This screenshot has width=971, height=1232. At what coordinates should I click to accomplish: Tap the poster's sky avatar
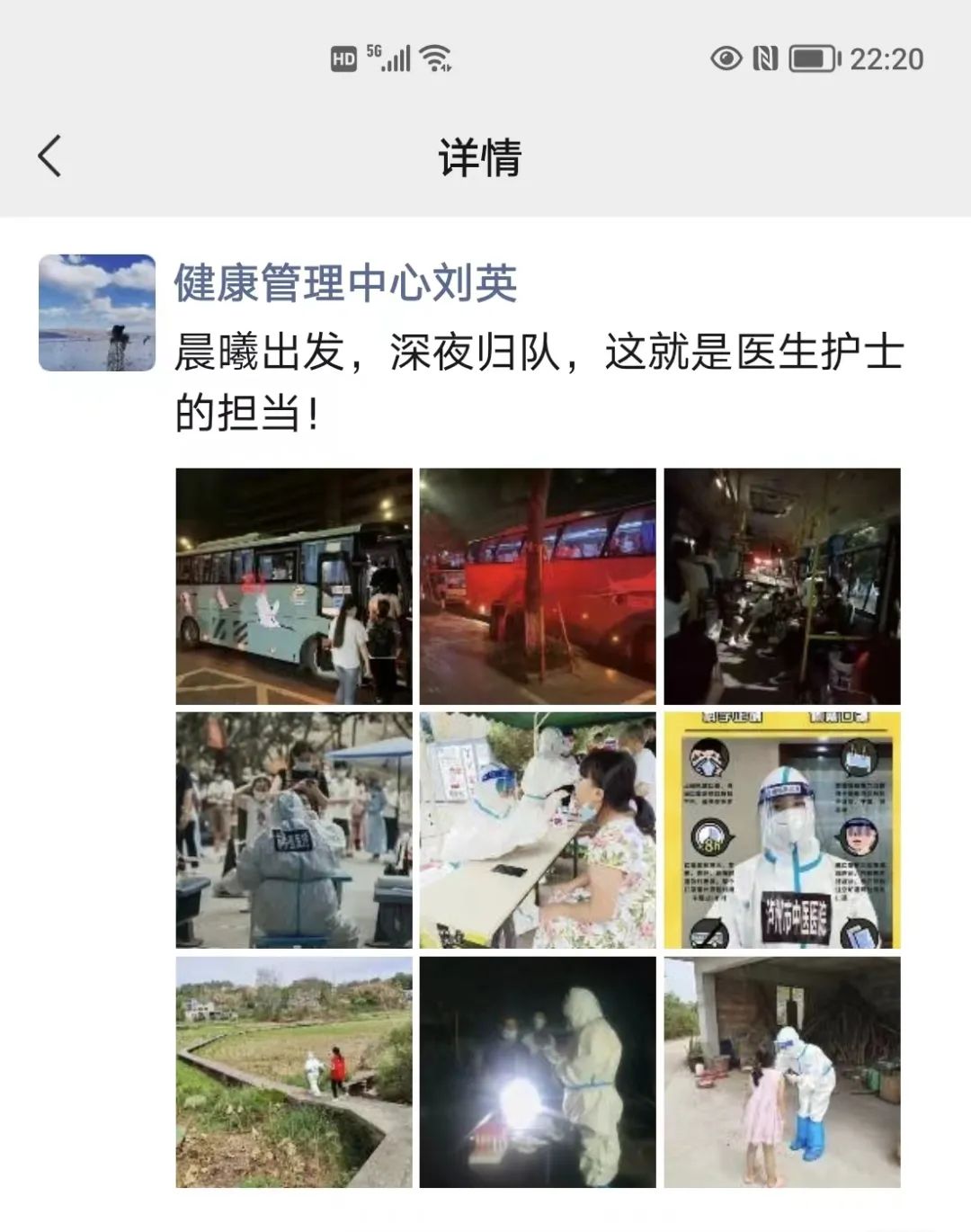coord(97,313)
